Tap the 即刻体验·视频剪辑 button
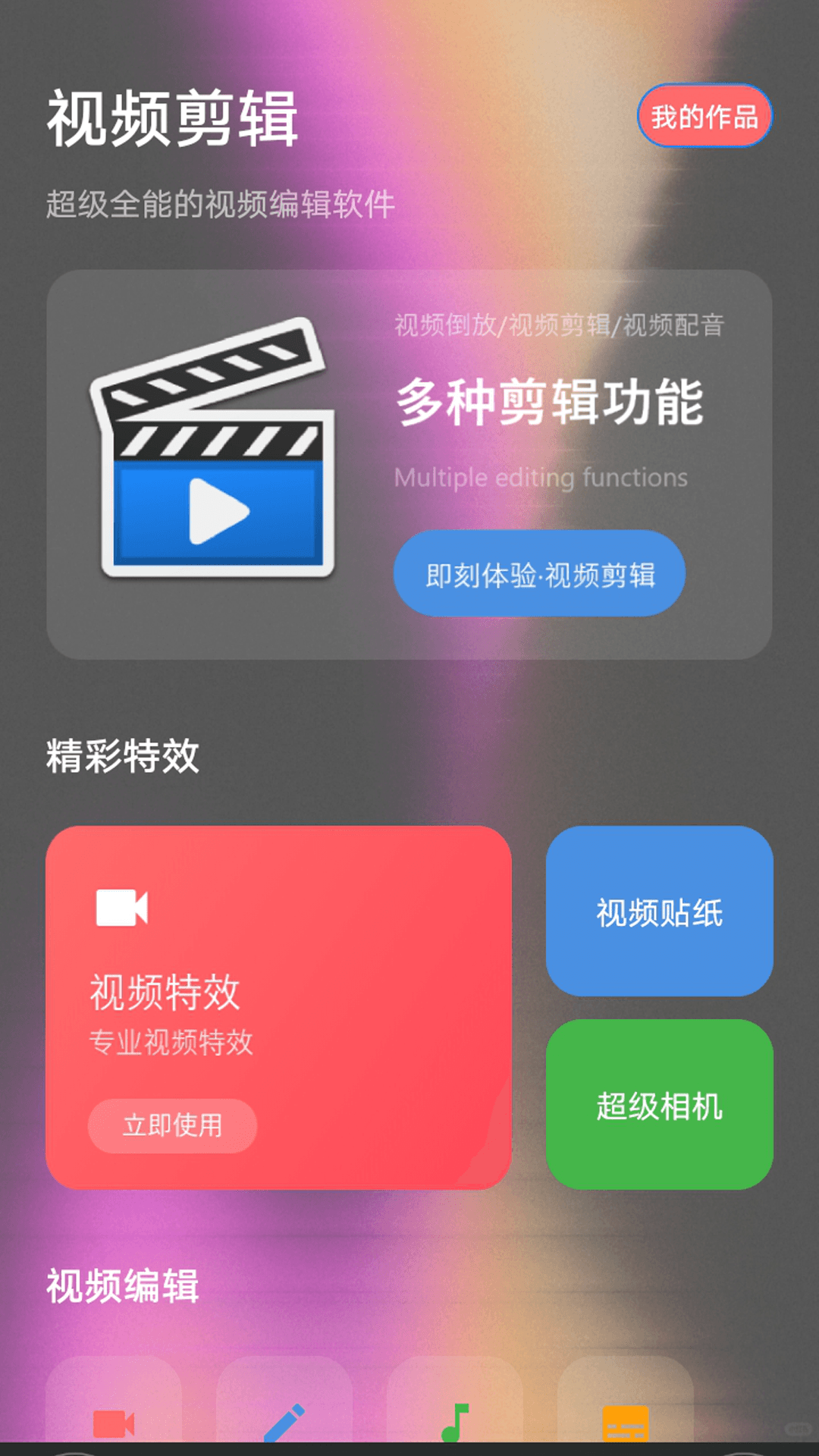The height and width of the screenshot is (1456, 819). 538,574
